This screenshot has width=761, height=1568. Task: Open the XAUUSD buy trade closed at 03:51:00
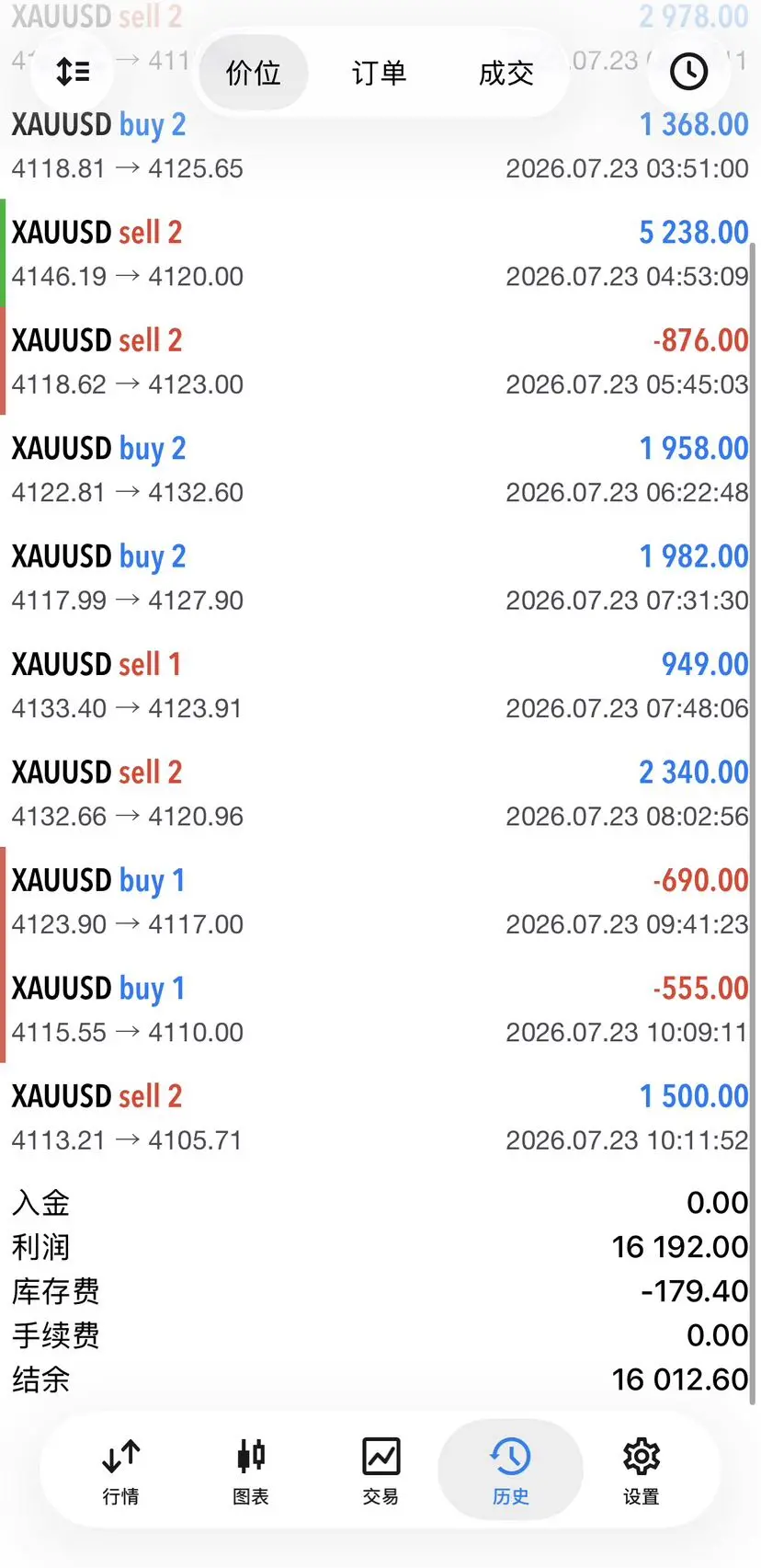coord(380,145)
